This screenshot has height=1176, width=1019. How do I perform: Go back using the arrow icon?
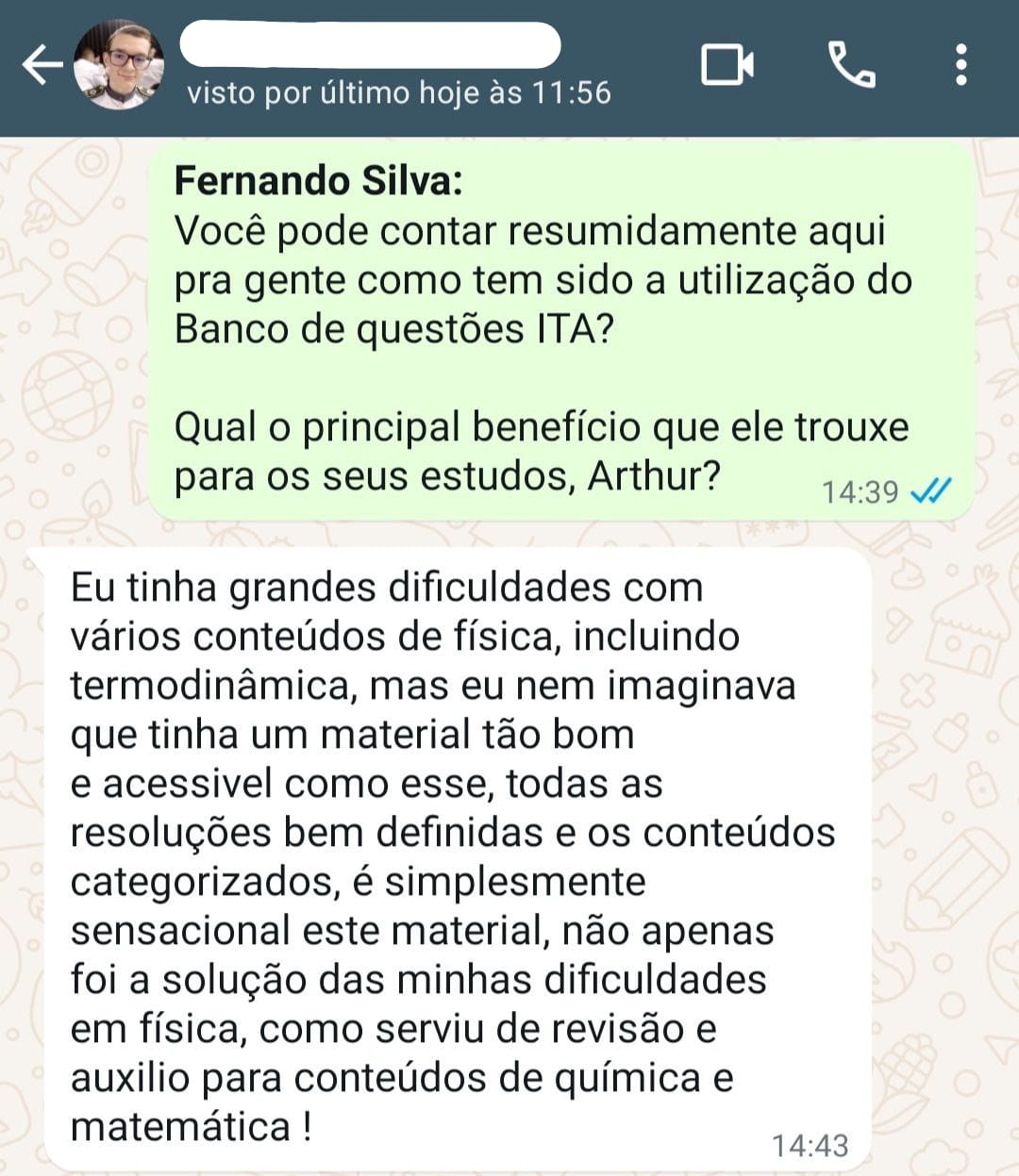point(40,66)
